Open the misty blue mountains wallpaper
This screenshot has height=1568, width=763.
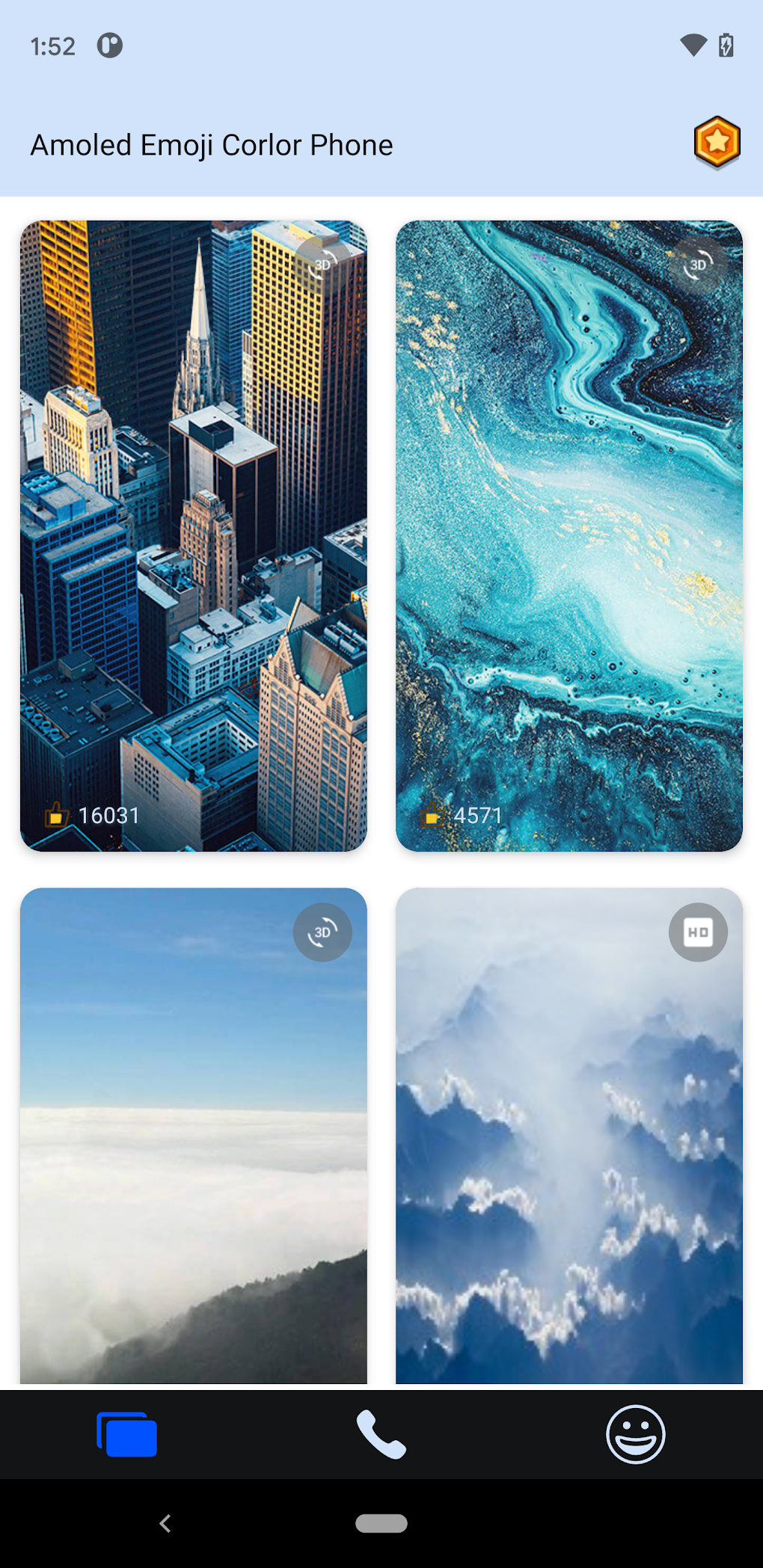click(x=569, y=1135)
